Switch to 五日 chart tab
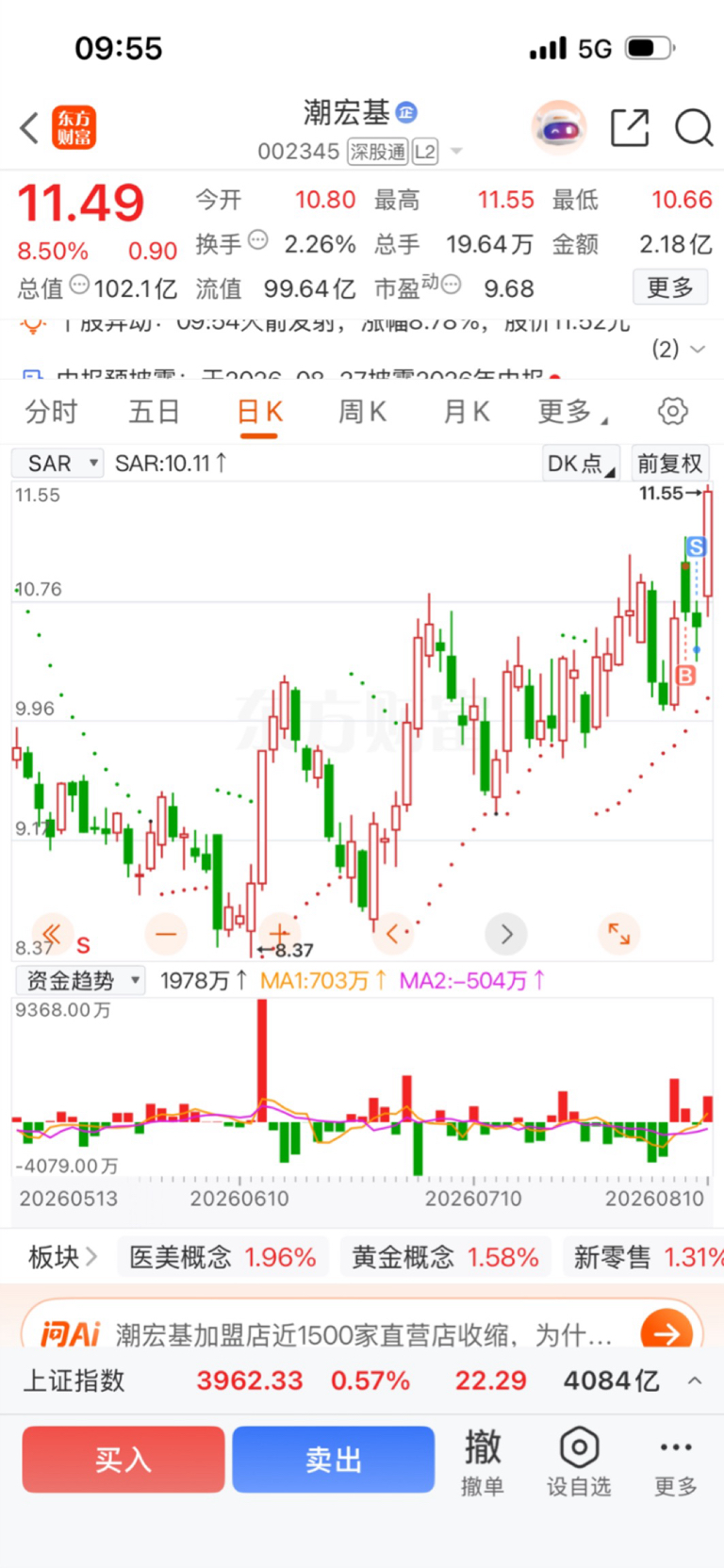The image size is (724, 1568). (154, 412)
